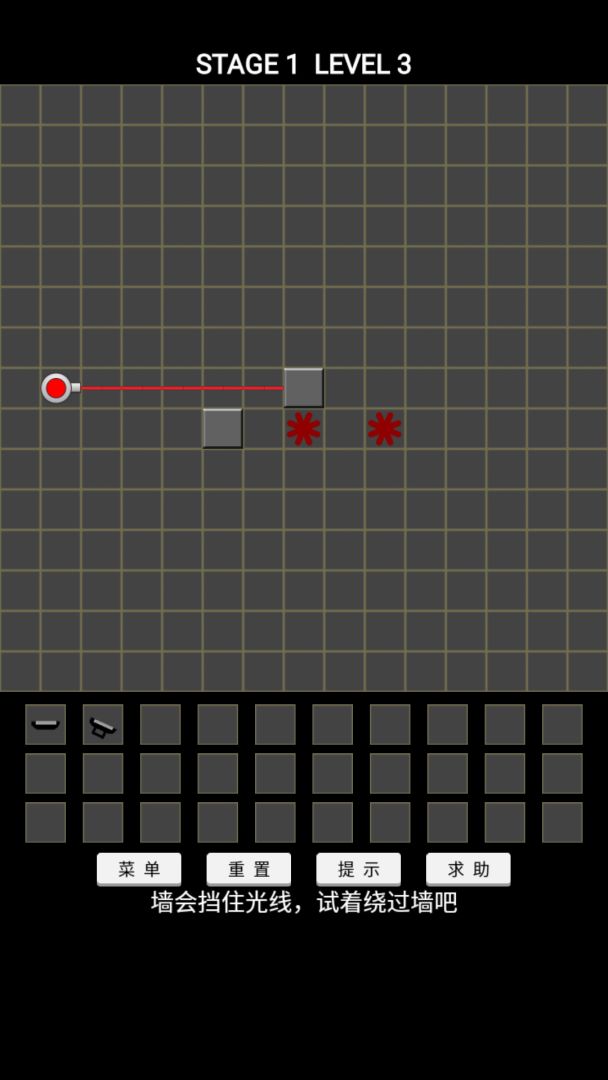Reset the level with 重置
Viewport: 608px width, 1080px height.
tap(249, 868)
